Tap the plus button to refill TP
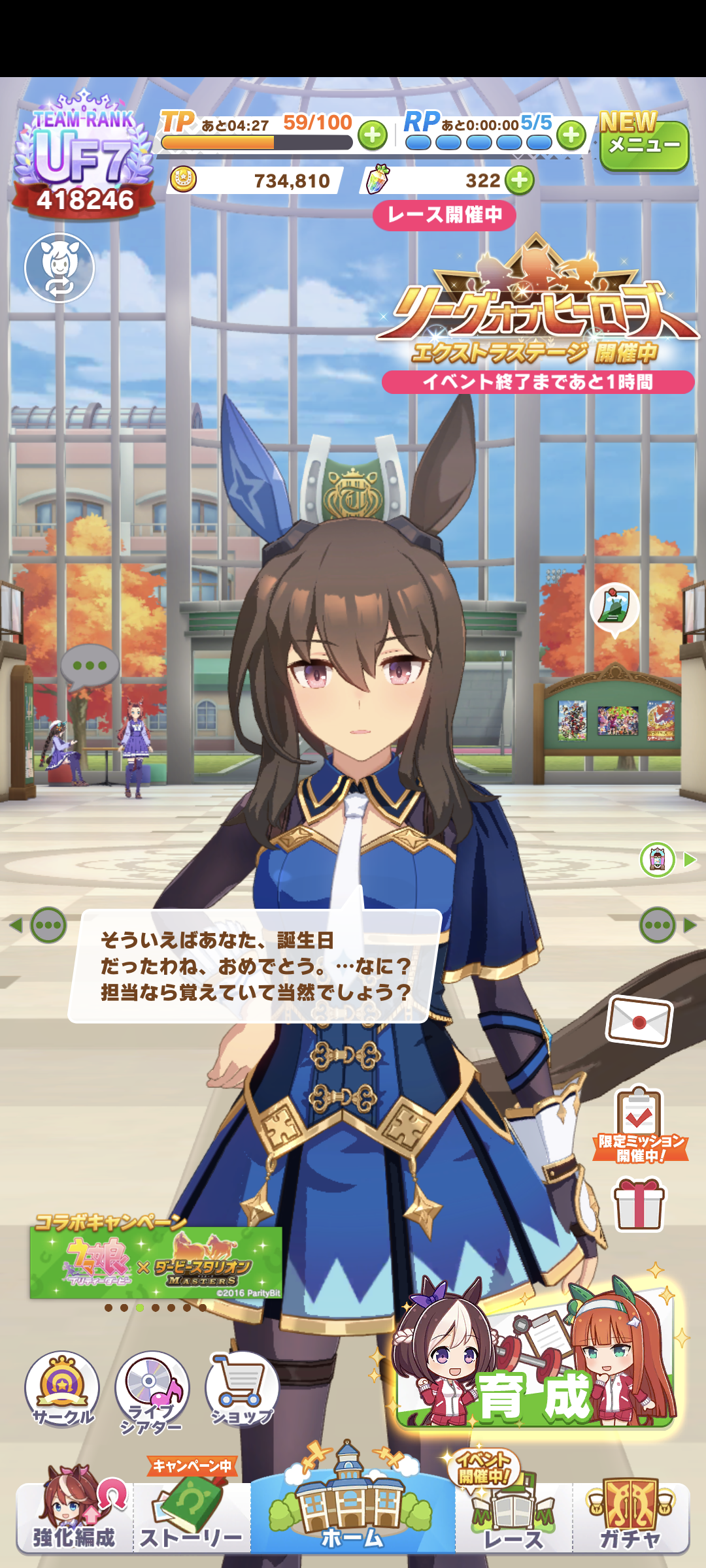 coord(373,135)
